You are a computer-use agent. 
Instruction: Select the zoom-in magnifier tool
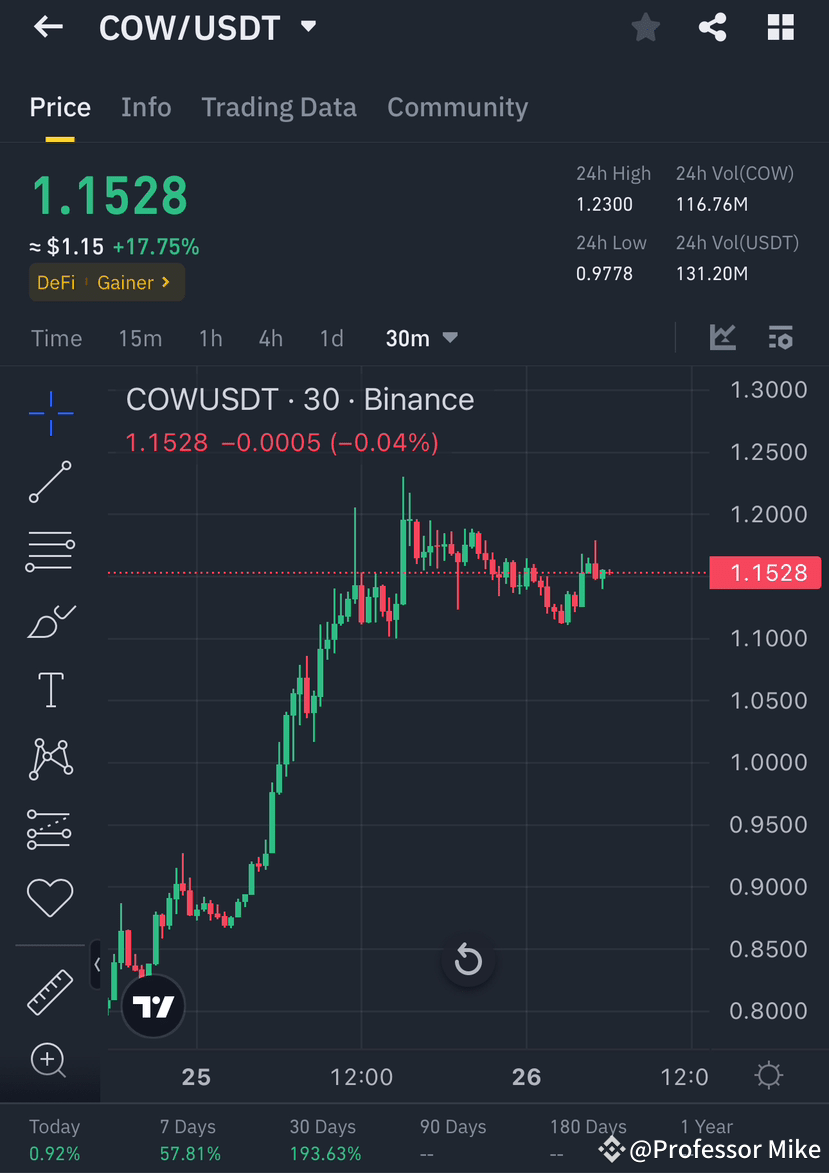(50, 1059)
